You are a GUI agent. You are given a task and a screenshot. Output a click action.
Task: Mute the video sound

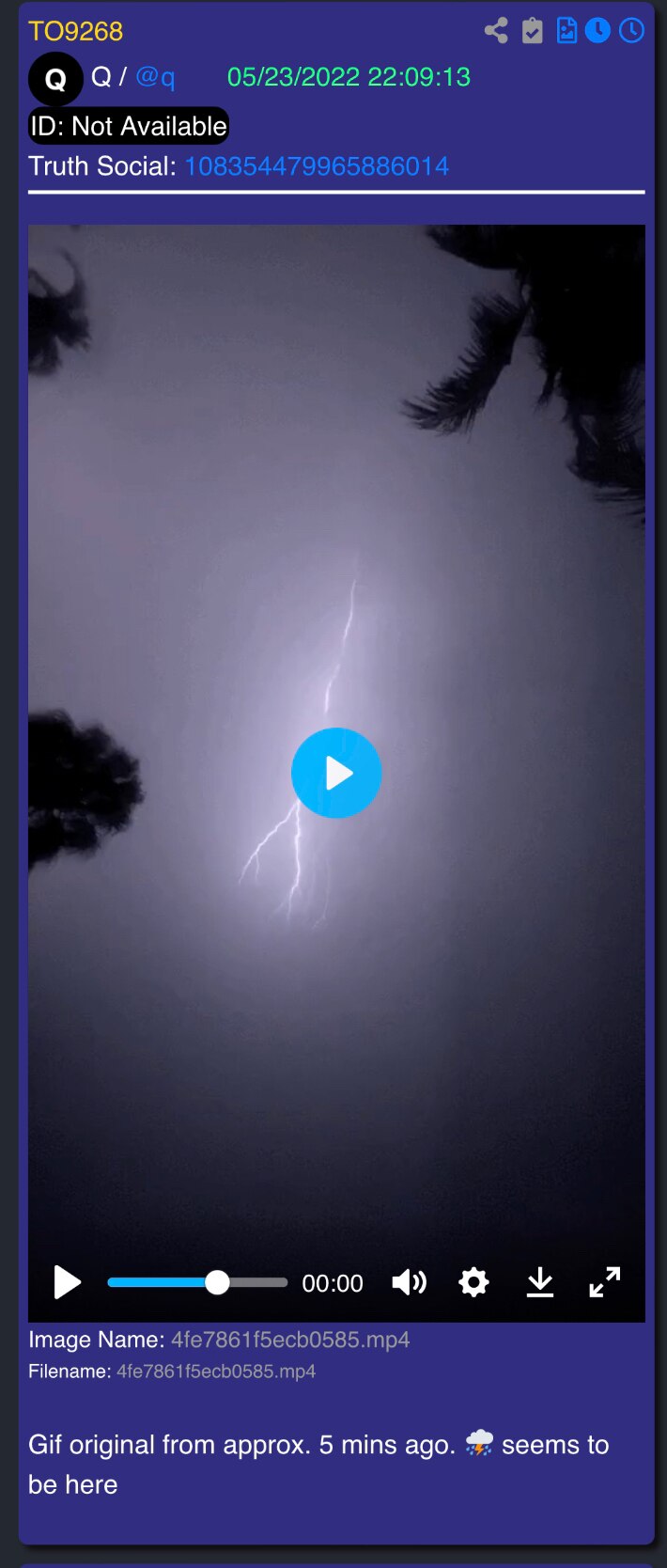[x=409, y=1282]
